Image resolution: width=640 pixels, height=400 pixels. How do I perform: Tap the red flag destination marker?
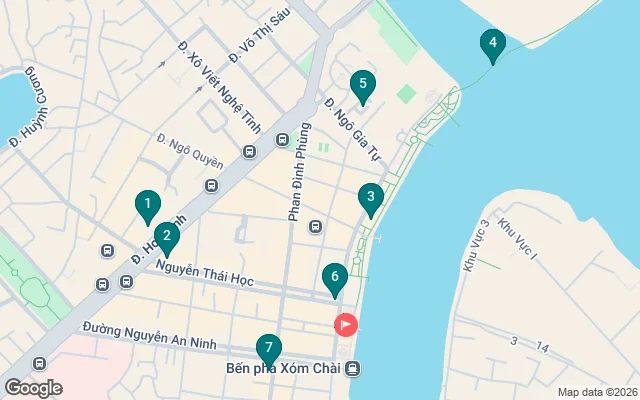point(345,325)
